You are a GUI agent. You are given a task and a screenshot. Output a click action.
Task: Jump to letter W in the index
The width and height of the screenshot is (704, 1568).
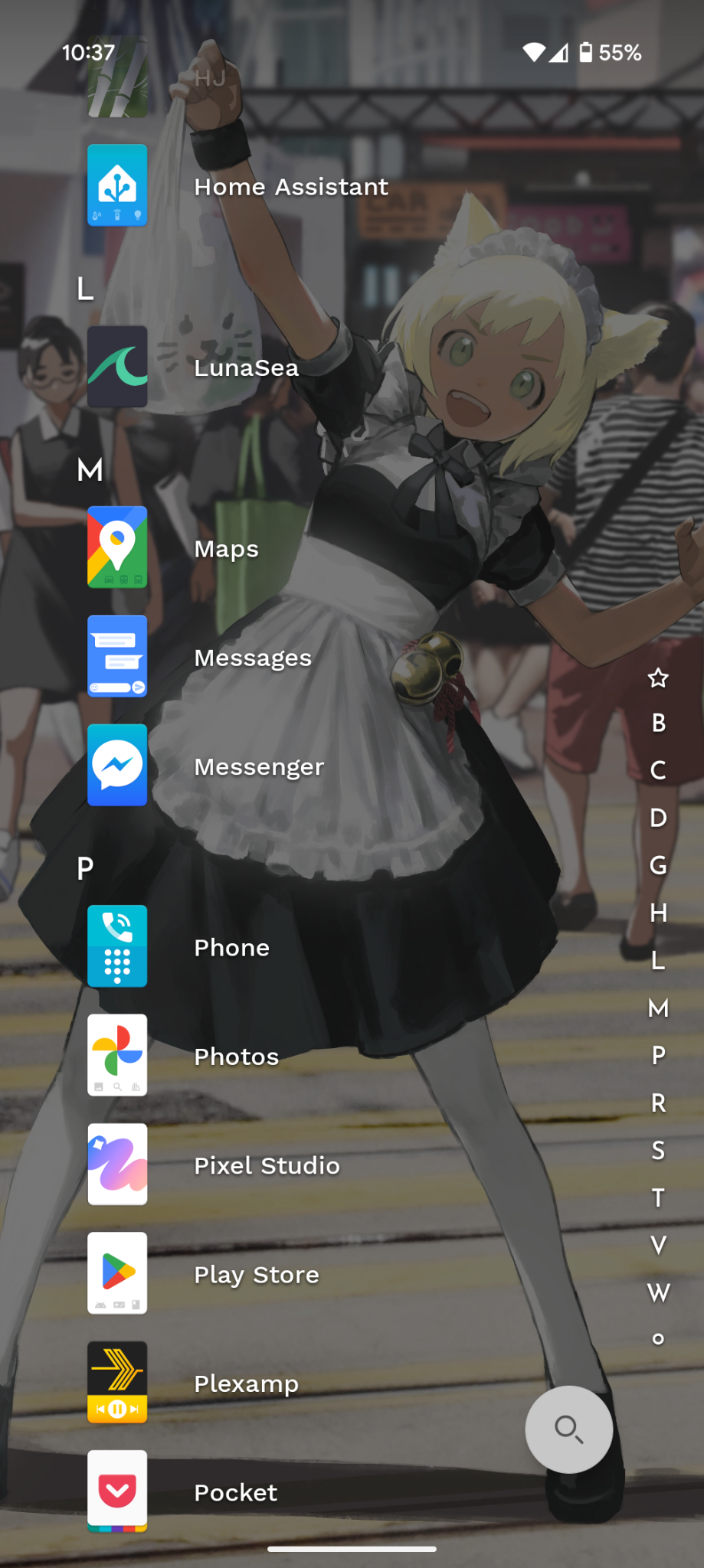pos(658,1292)
